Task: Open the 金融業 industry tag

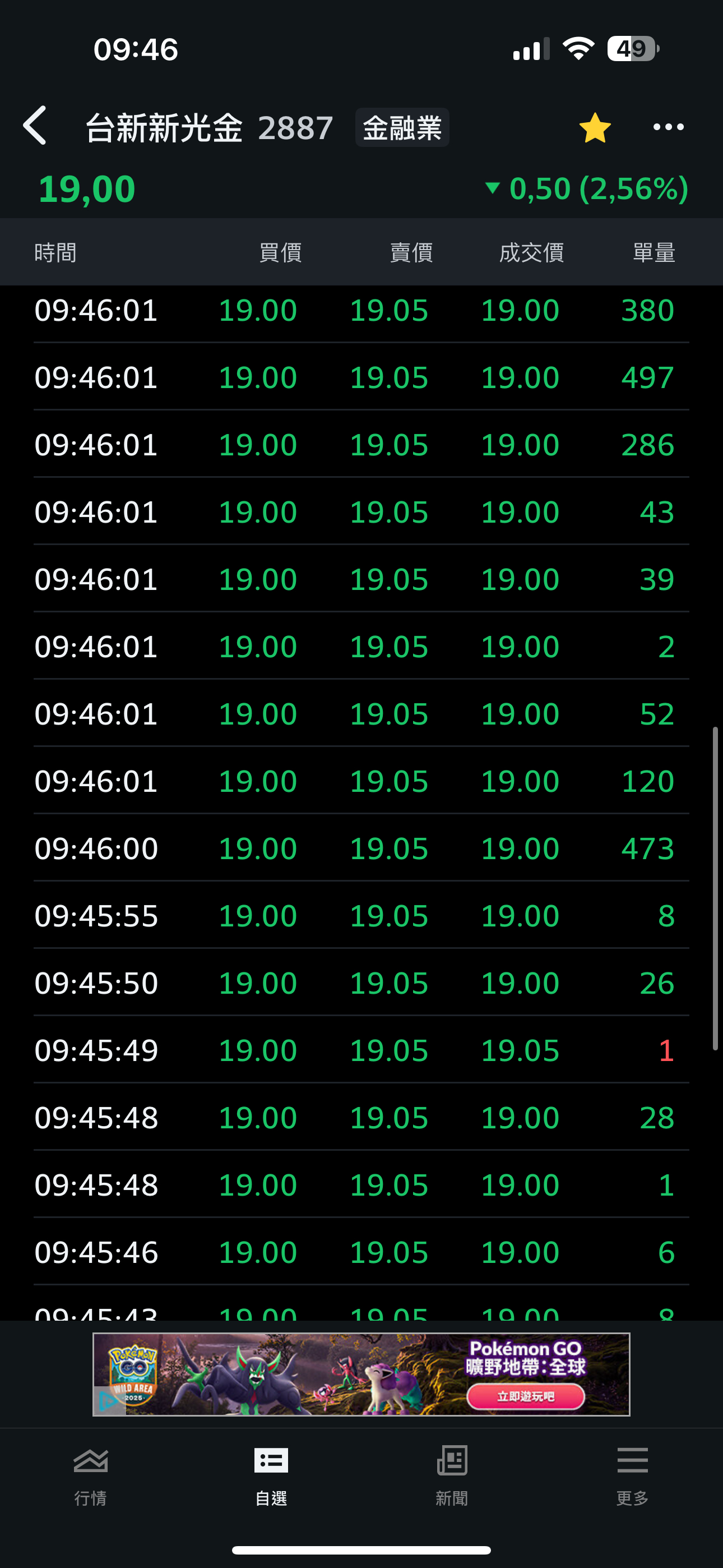Action: [x=402, y=128]
